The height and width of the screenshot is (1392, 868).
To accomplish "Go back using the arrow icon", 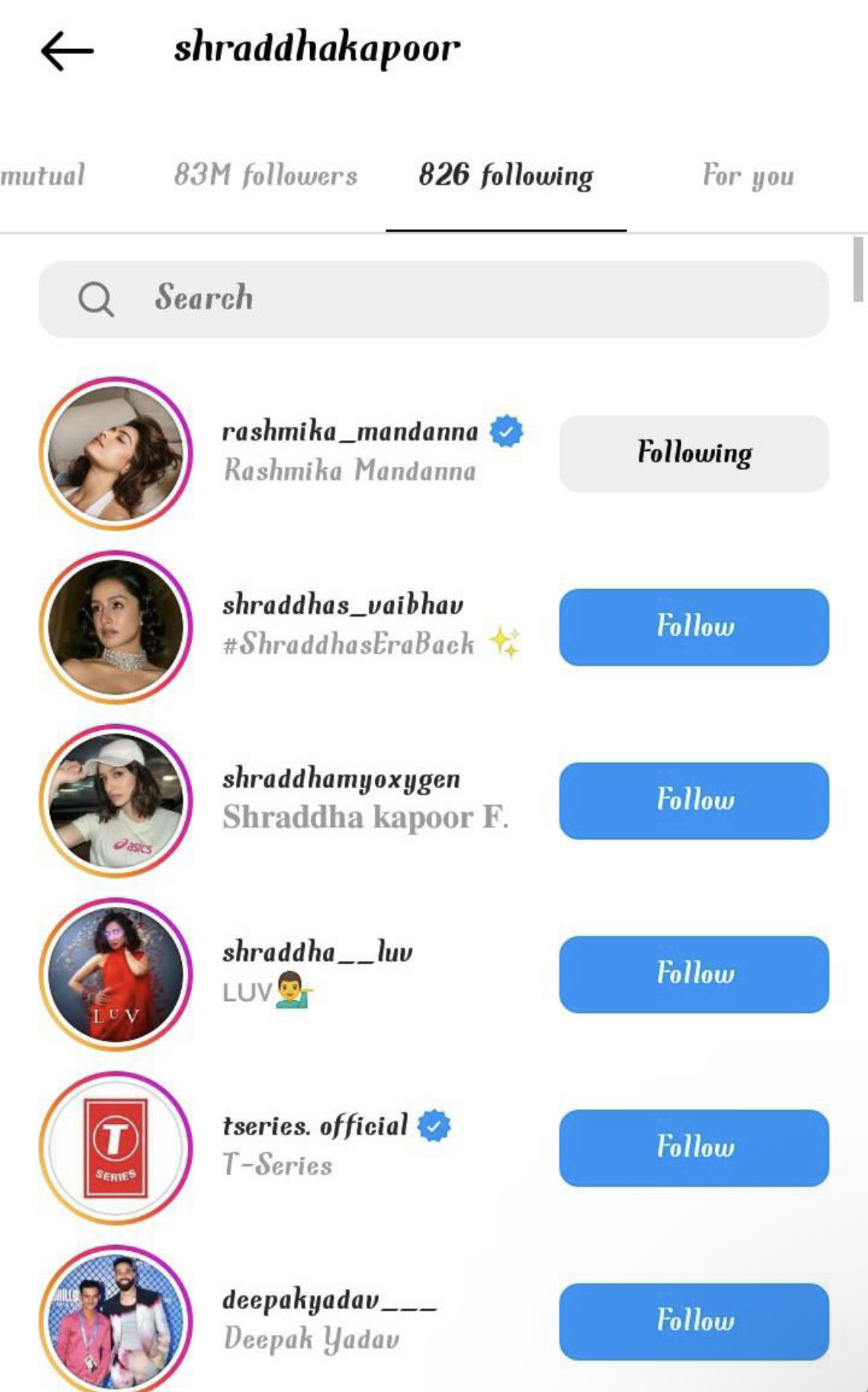I will click(x=67, y=51).
